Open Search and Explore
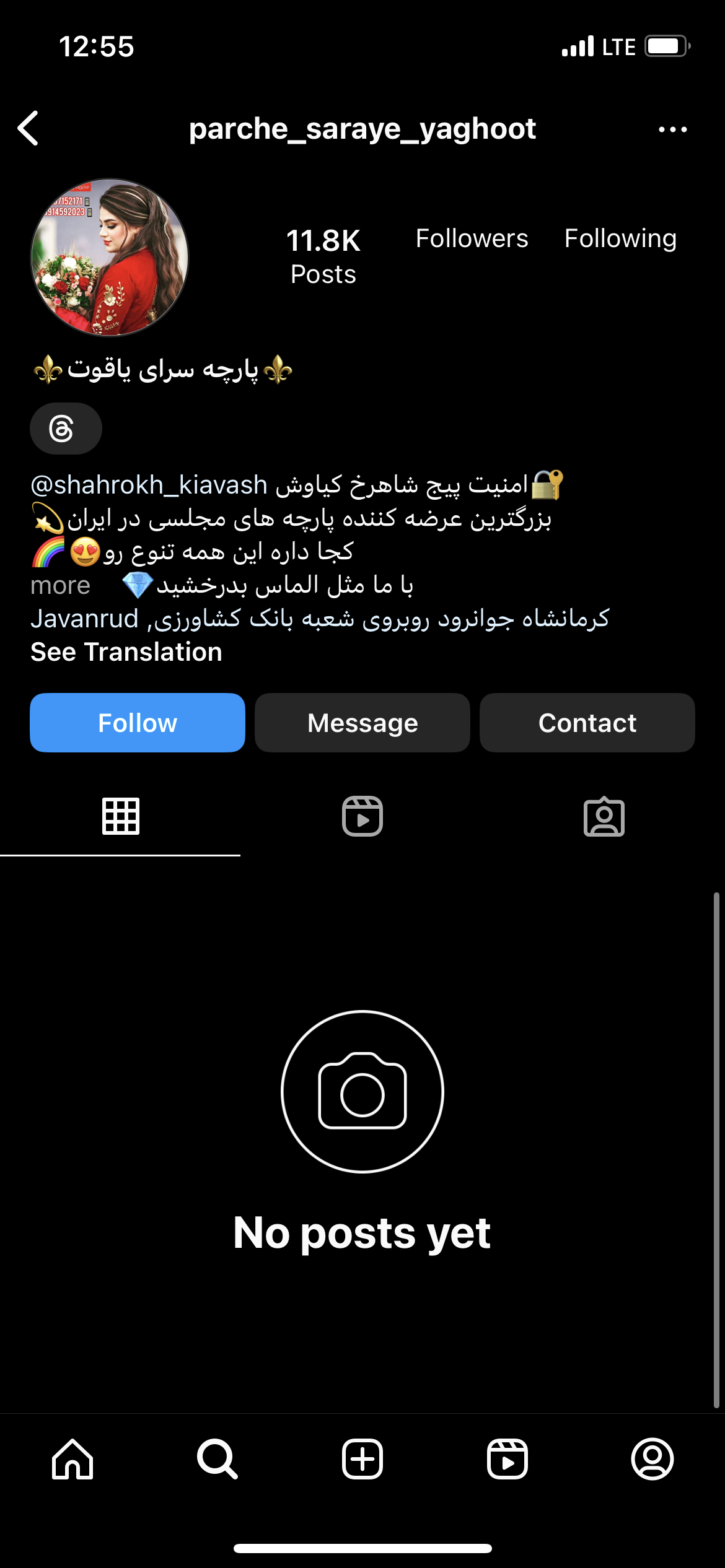 pos(217,1459)
